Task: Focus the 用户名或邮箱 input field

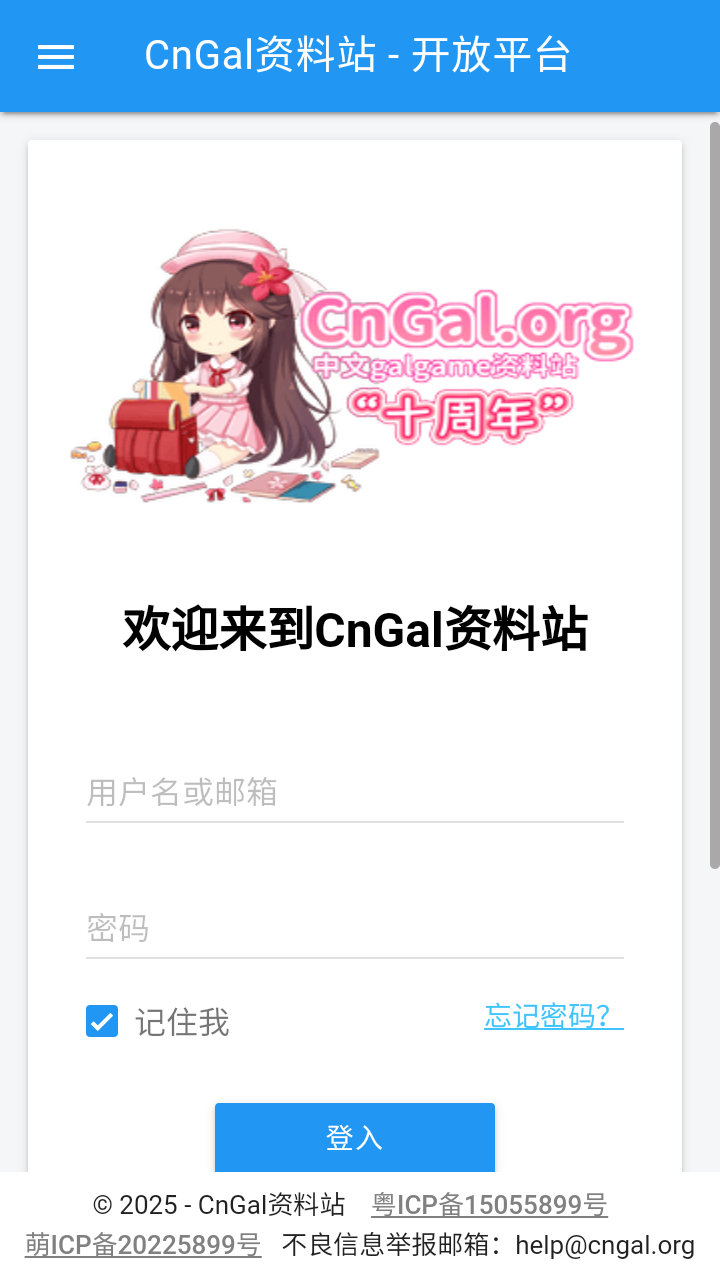Action: [354, 793]
